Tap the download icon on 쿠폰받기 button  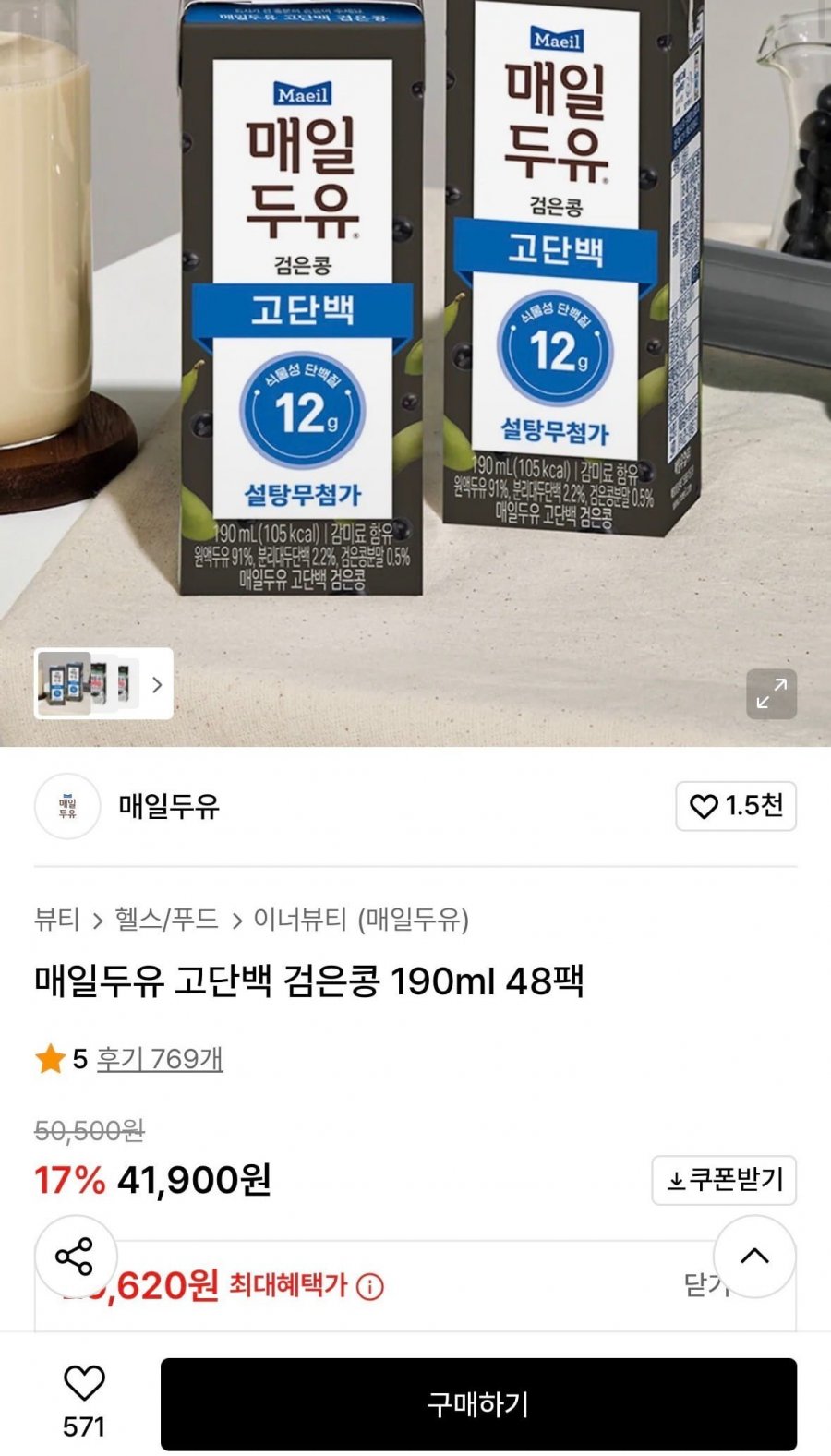[x=675, y=1179]
